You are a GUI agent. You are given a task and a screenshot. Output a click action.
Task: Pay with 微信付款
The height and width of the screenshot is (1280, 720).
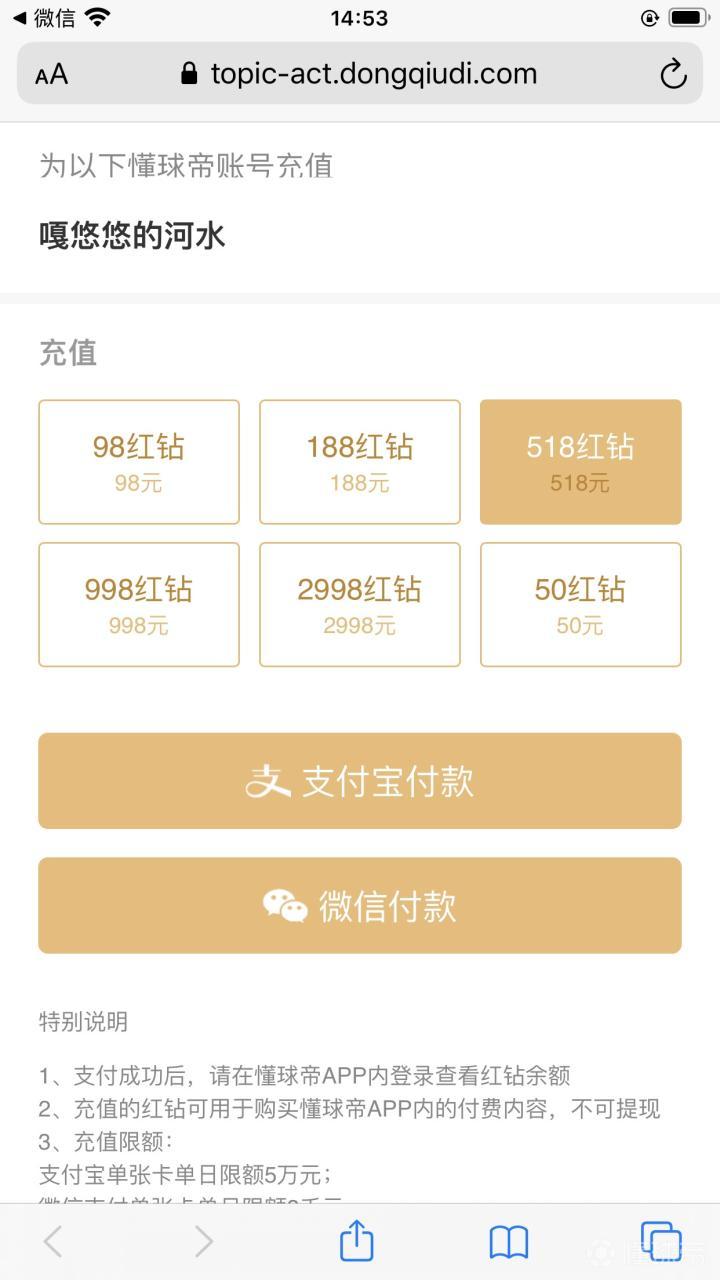[x=360, y=905]
